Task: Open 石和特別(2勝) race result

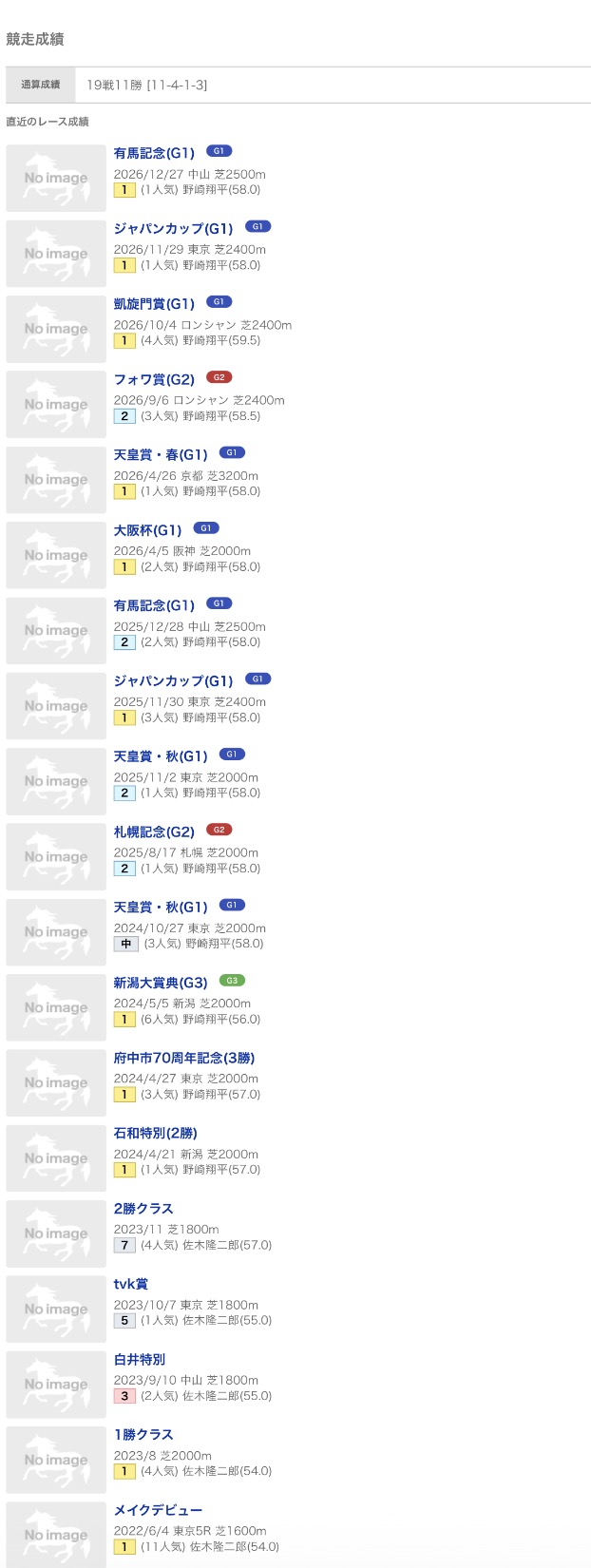Action: pos(156,1133)
